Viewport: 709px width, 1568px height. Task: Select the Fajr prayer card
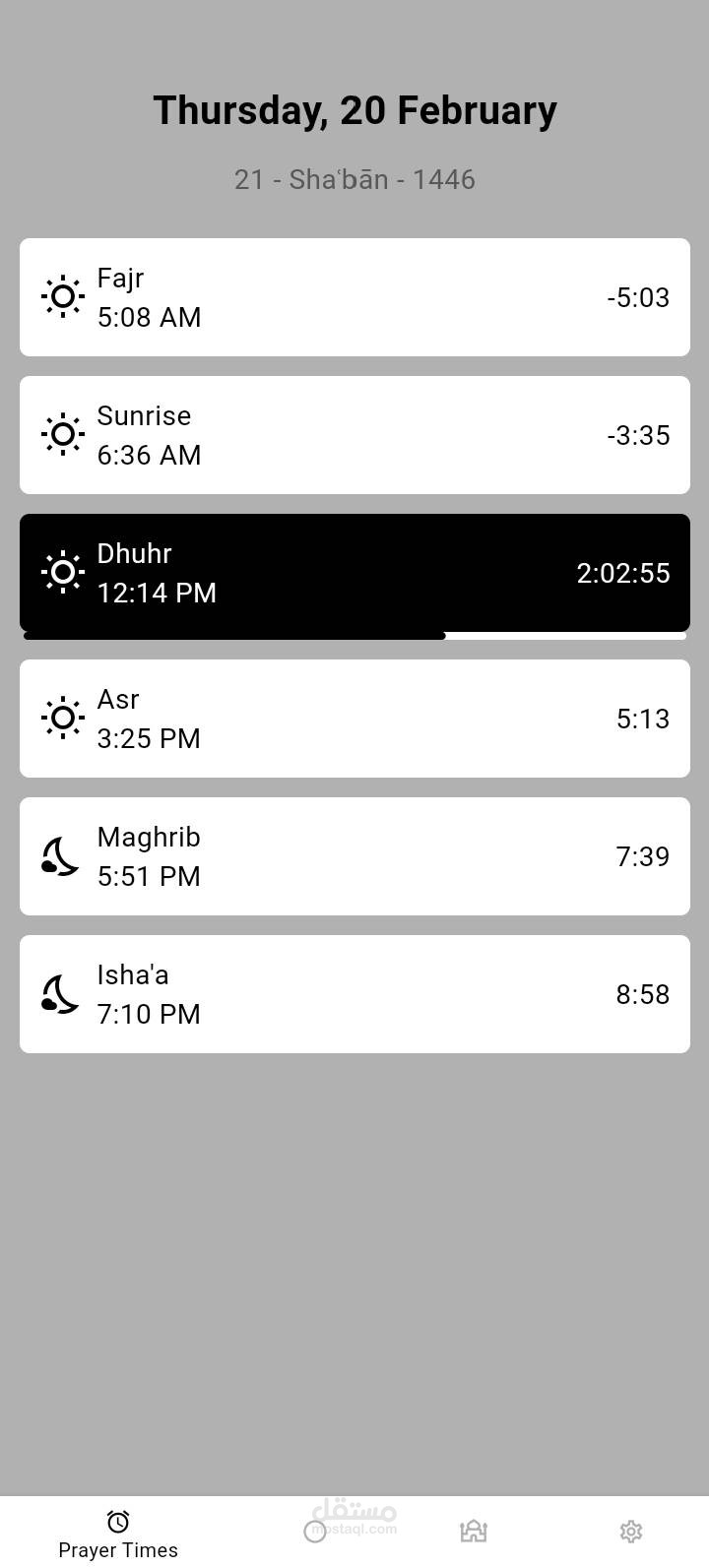[x=354, y=297]
